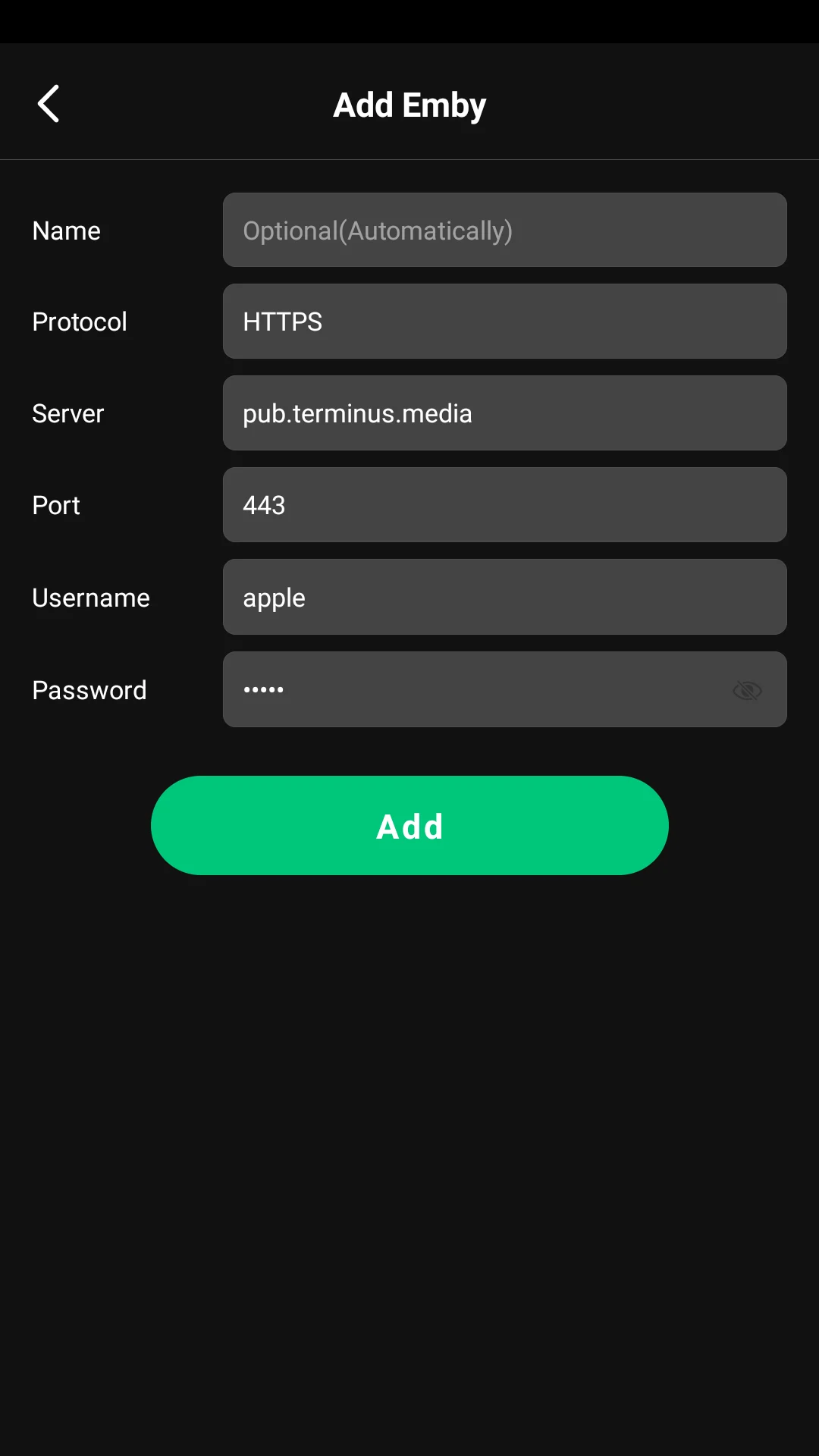Click the Password label
The height and width of the screenshot is (1456, 819).
click(89, 689)
